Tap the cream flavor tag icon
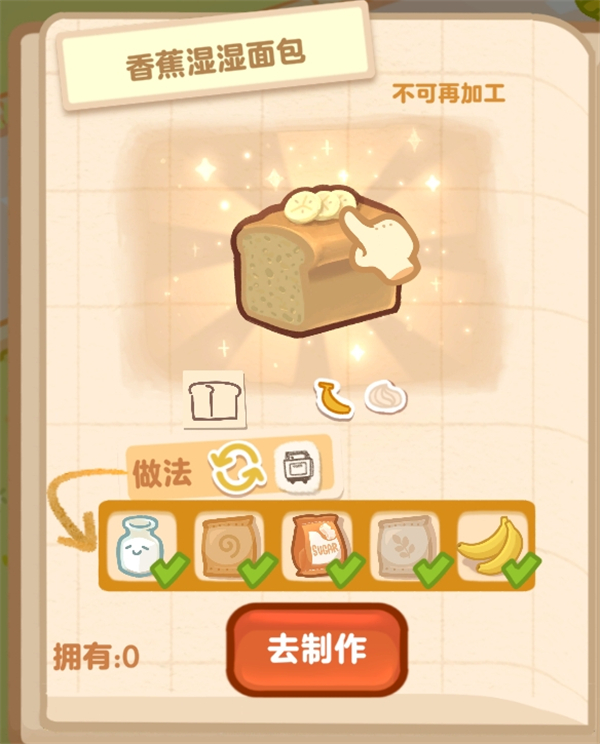The width and height of the screenshot is (600, 744). 383,397
